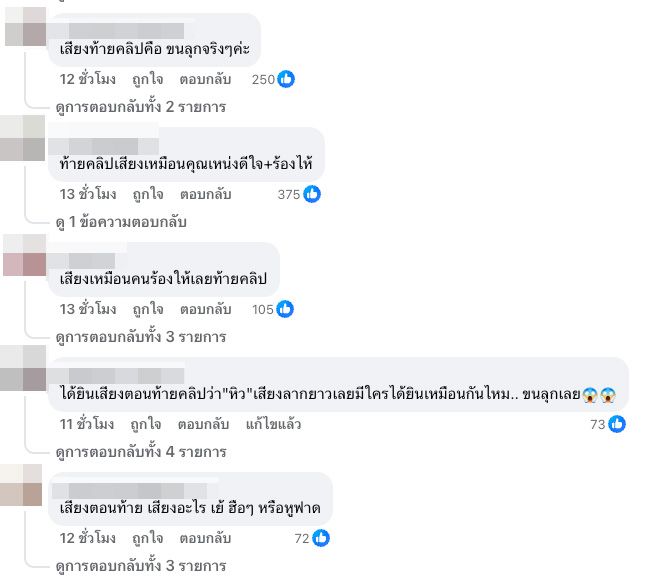Reply to 'เสียงตอนท้าย เสียงอะไร' comment

pyautogui.click(x=206, y=539)
